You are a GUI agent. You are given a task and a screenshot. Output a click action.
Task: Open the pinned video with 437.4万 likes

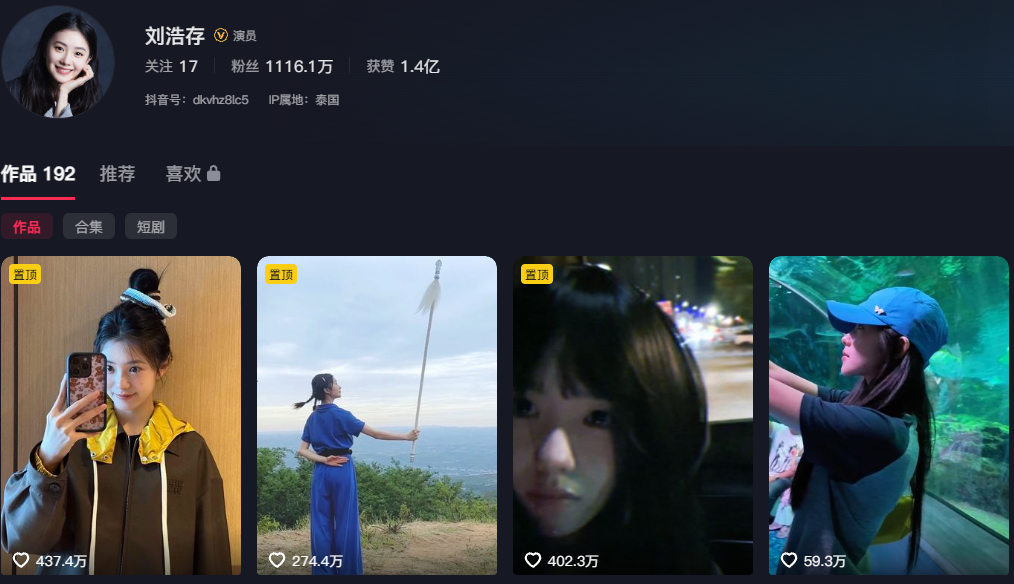121,415
